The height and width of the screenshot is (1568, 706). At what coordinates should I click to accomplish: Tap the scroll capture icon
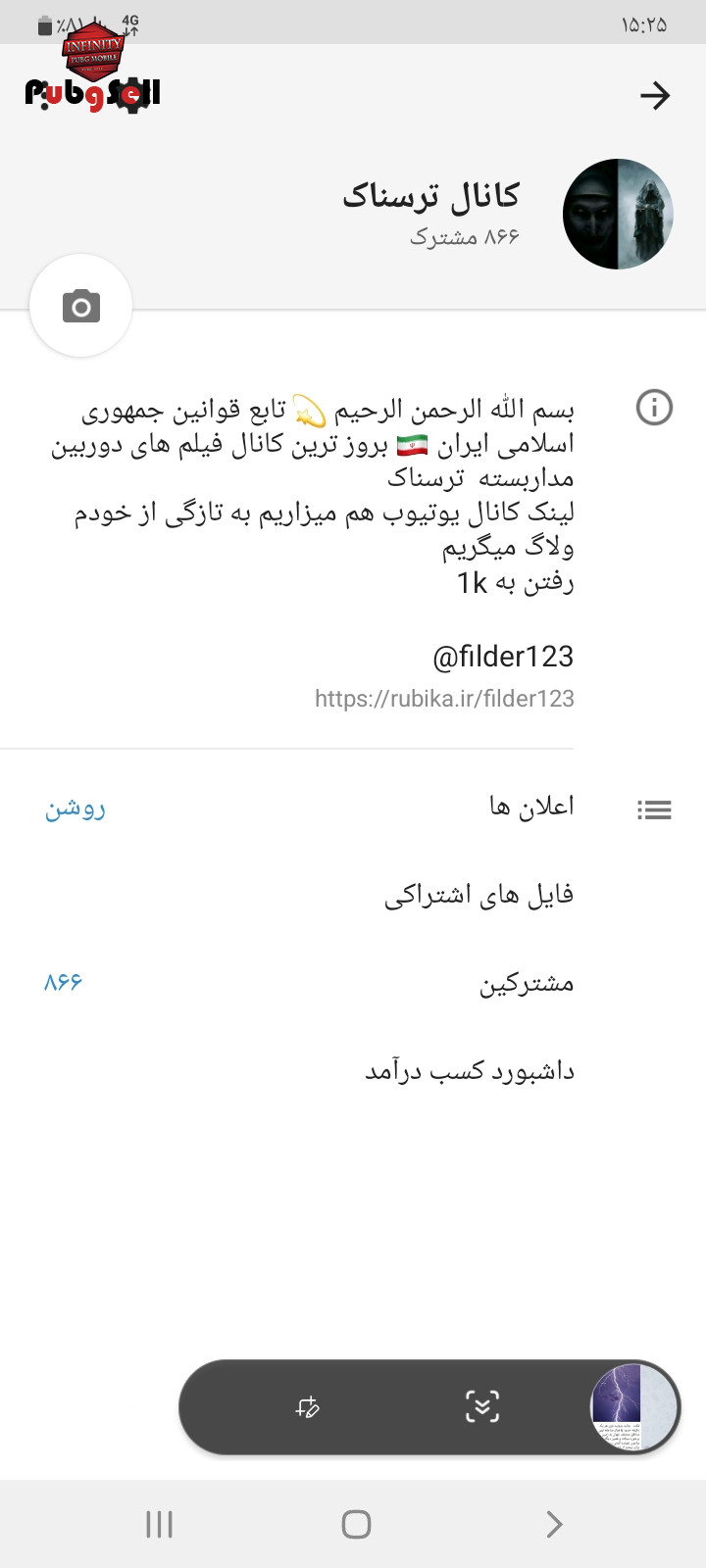pos(481,1407)
